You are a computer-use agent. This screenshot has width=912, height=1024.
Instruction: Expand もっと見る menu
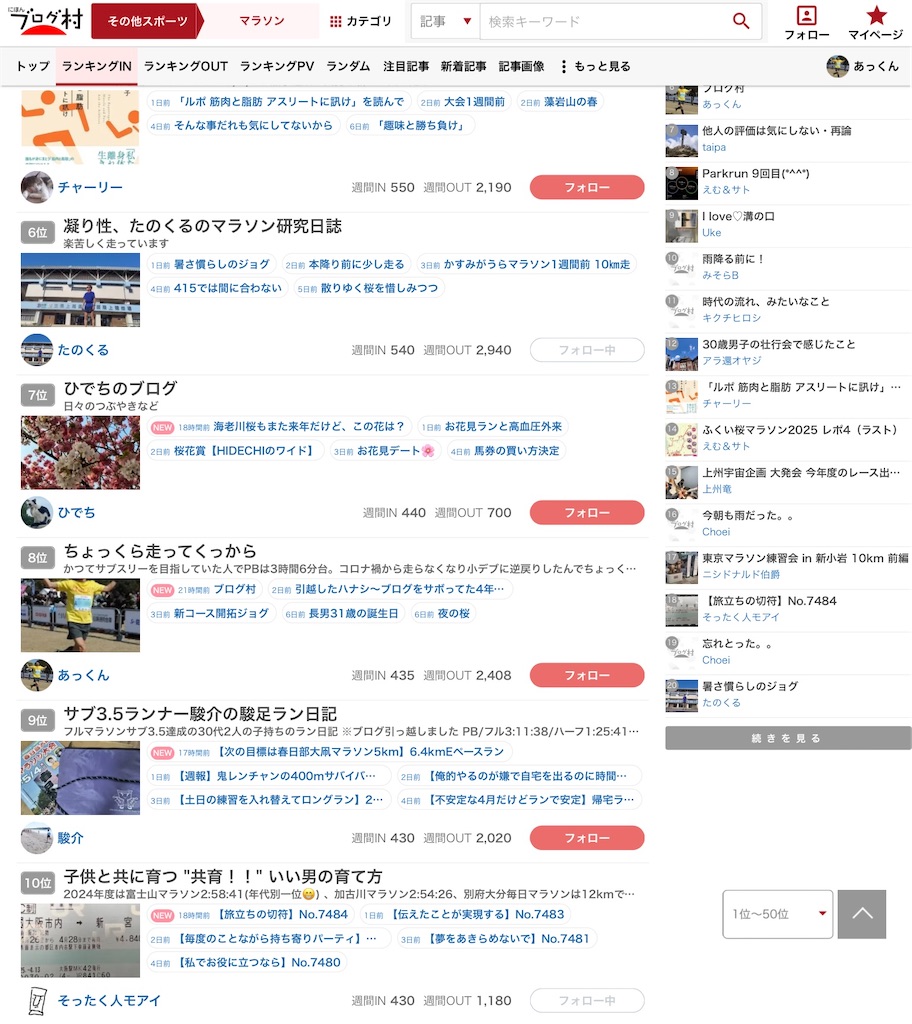point(595,66)
